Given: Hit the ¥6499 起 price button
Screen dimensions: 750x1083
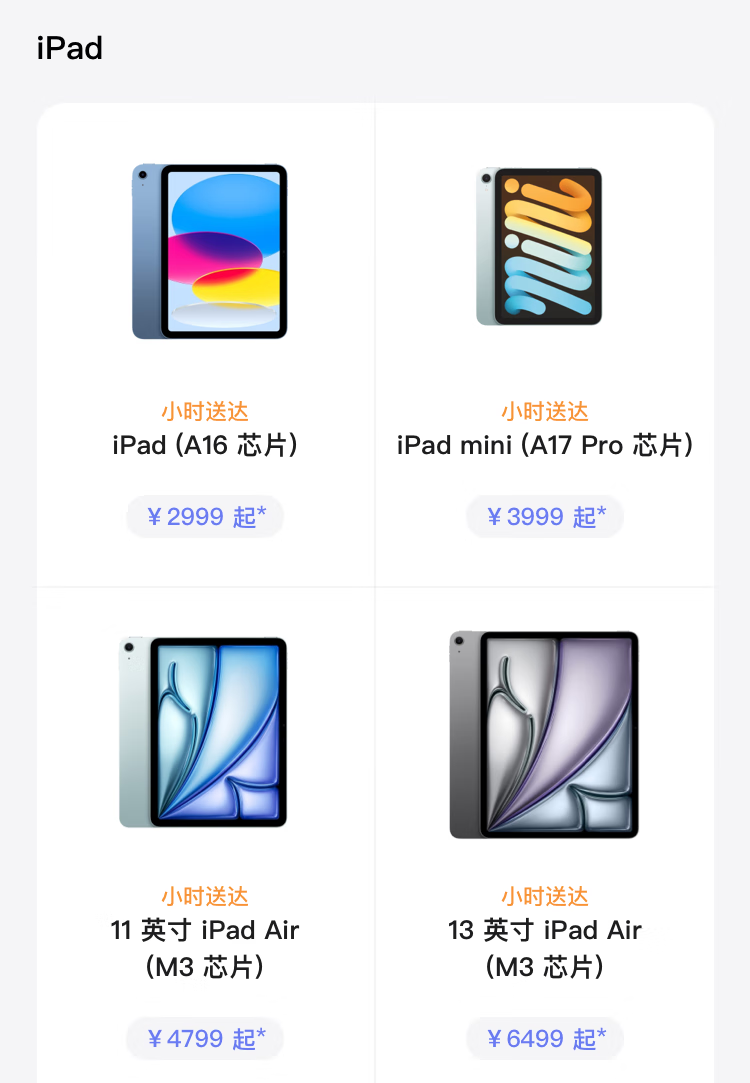Looking at the screenshot, I should [545, 1039].
